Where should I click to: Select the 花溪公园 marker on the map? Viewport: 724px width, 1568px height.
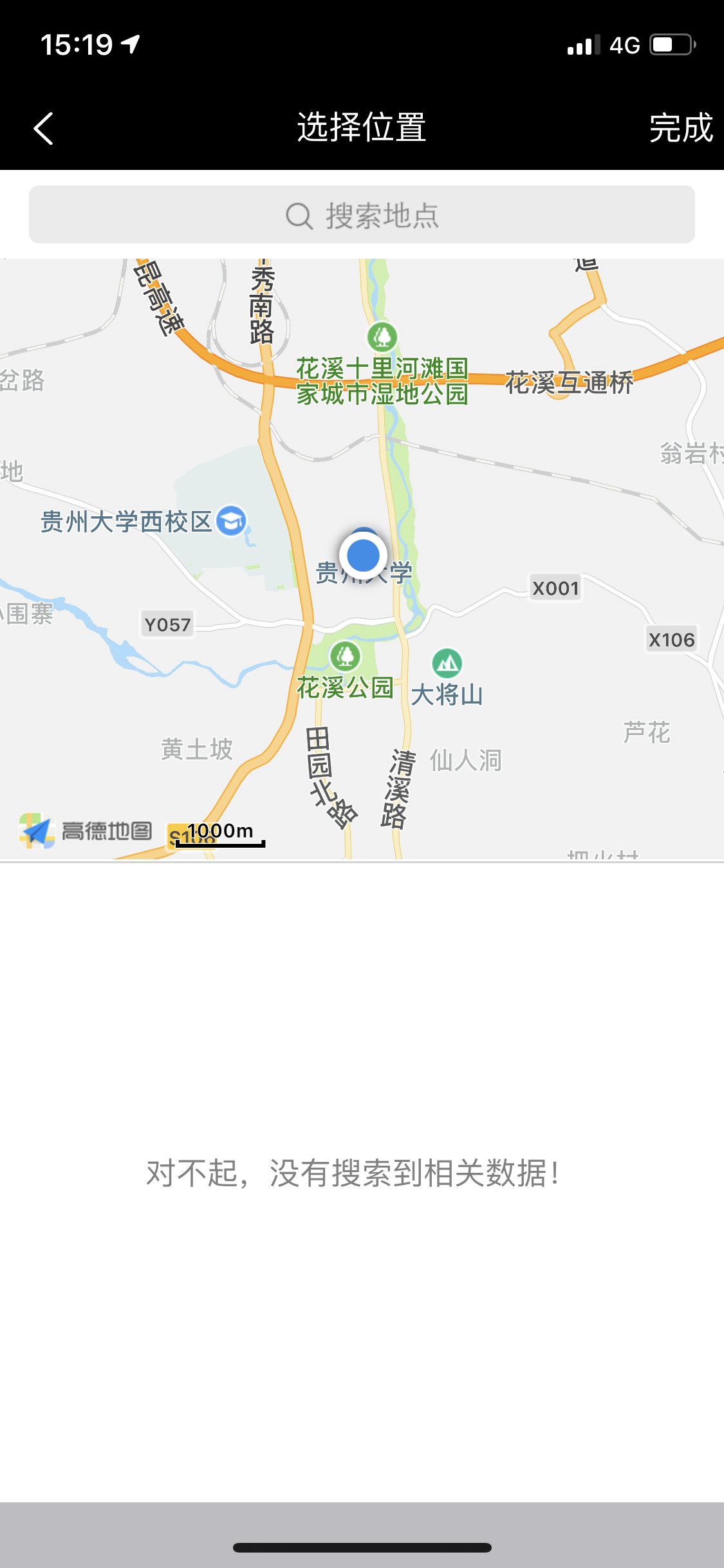tap(346, 657)
